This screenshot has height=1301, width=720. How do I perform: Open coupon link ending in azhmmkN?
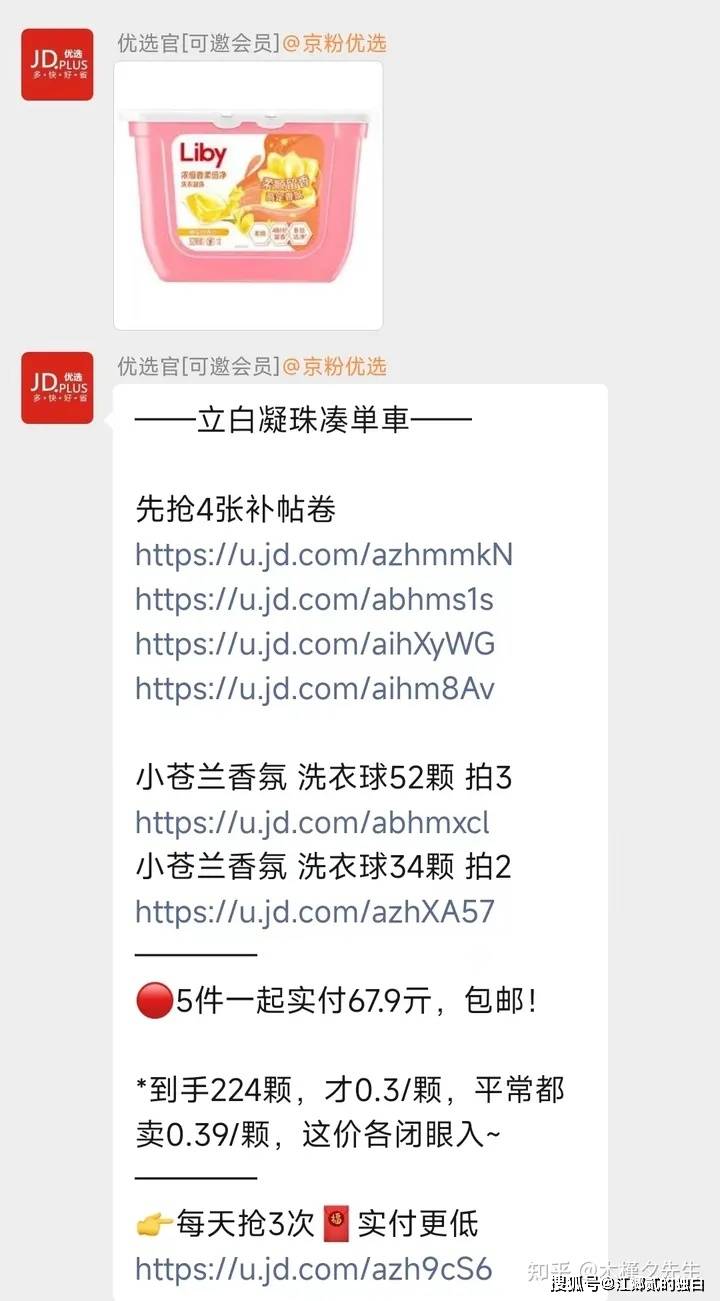pyautogui.click(x=323, y=555)
